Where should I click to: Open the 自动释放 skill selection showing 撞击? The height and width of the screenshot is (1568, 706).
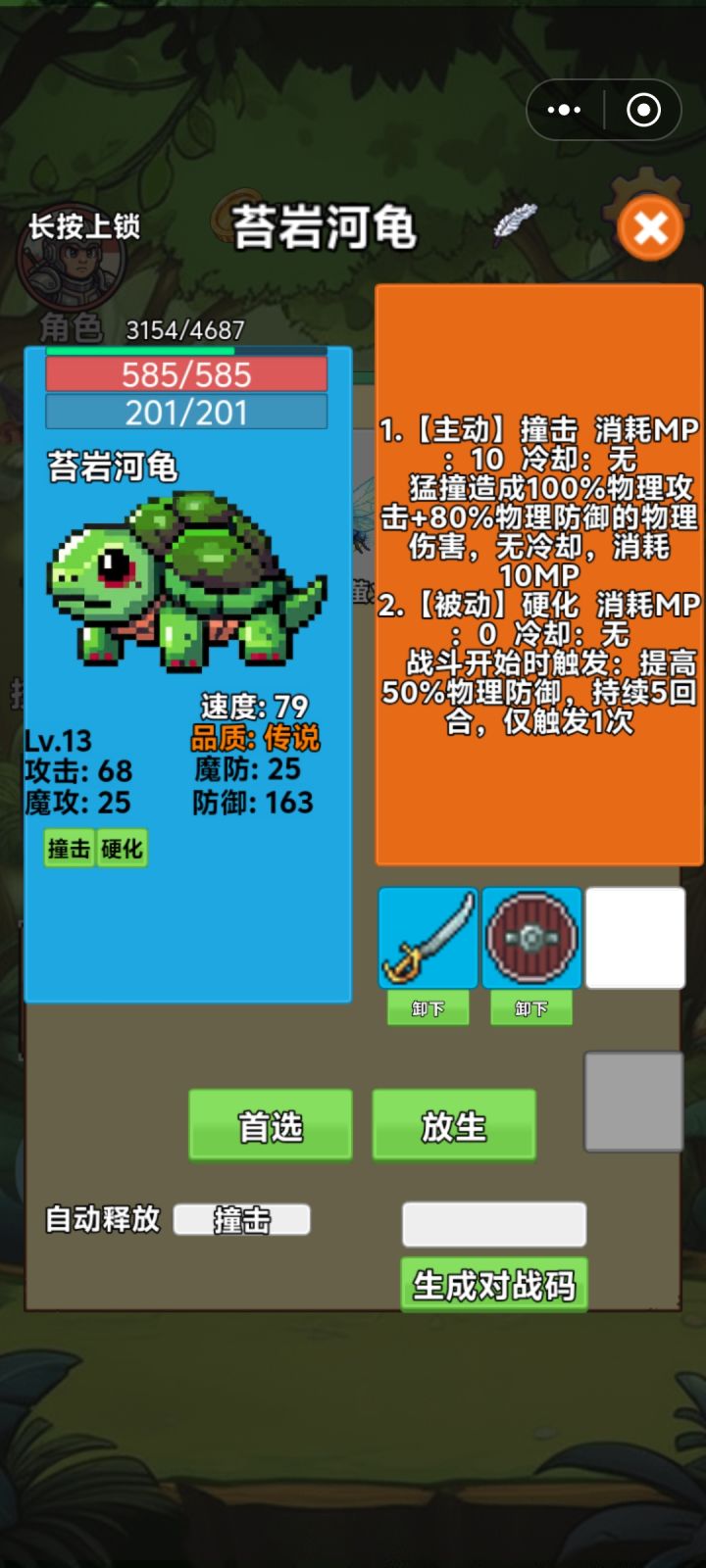click(240, 1219)
